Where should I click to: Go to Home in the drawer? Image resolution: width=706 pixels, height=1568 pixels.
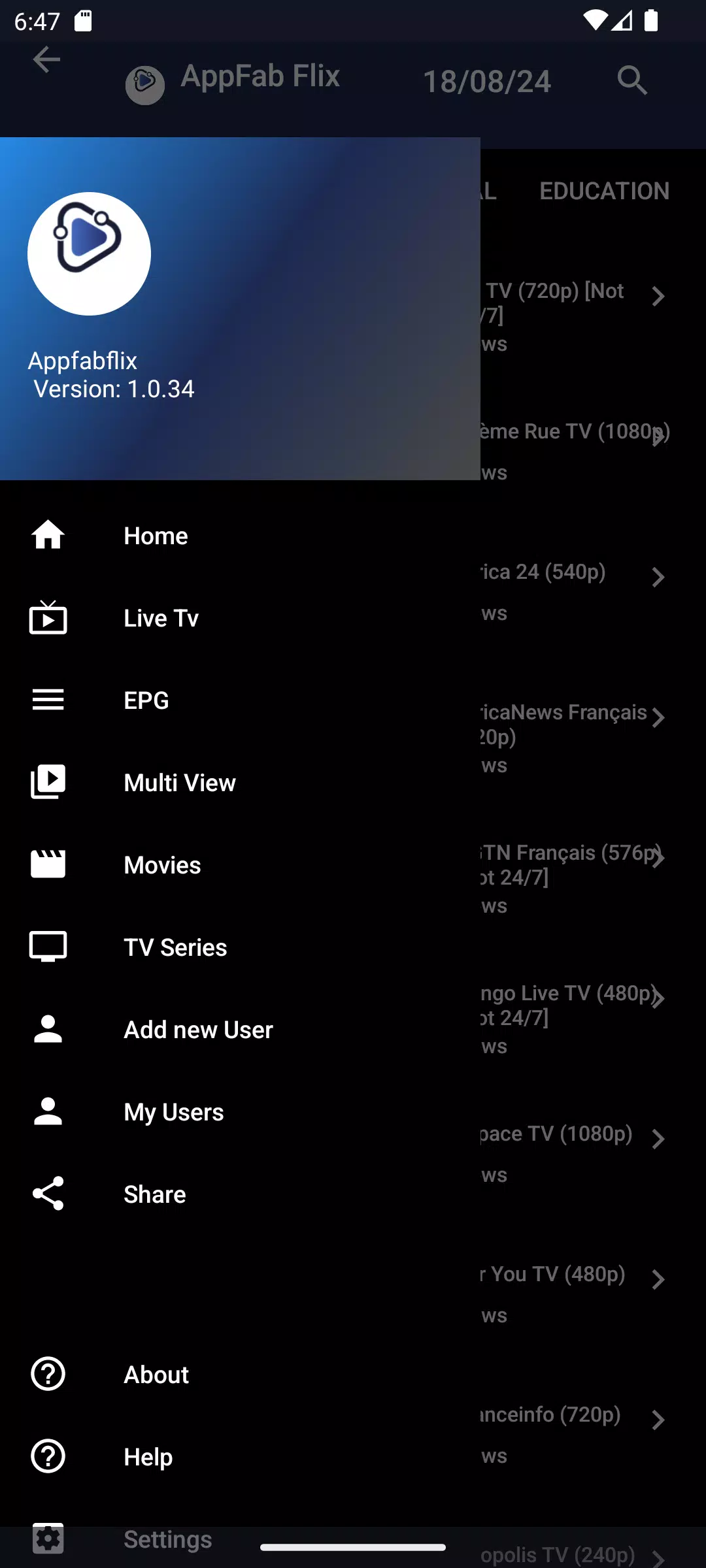pos(156,536)
